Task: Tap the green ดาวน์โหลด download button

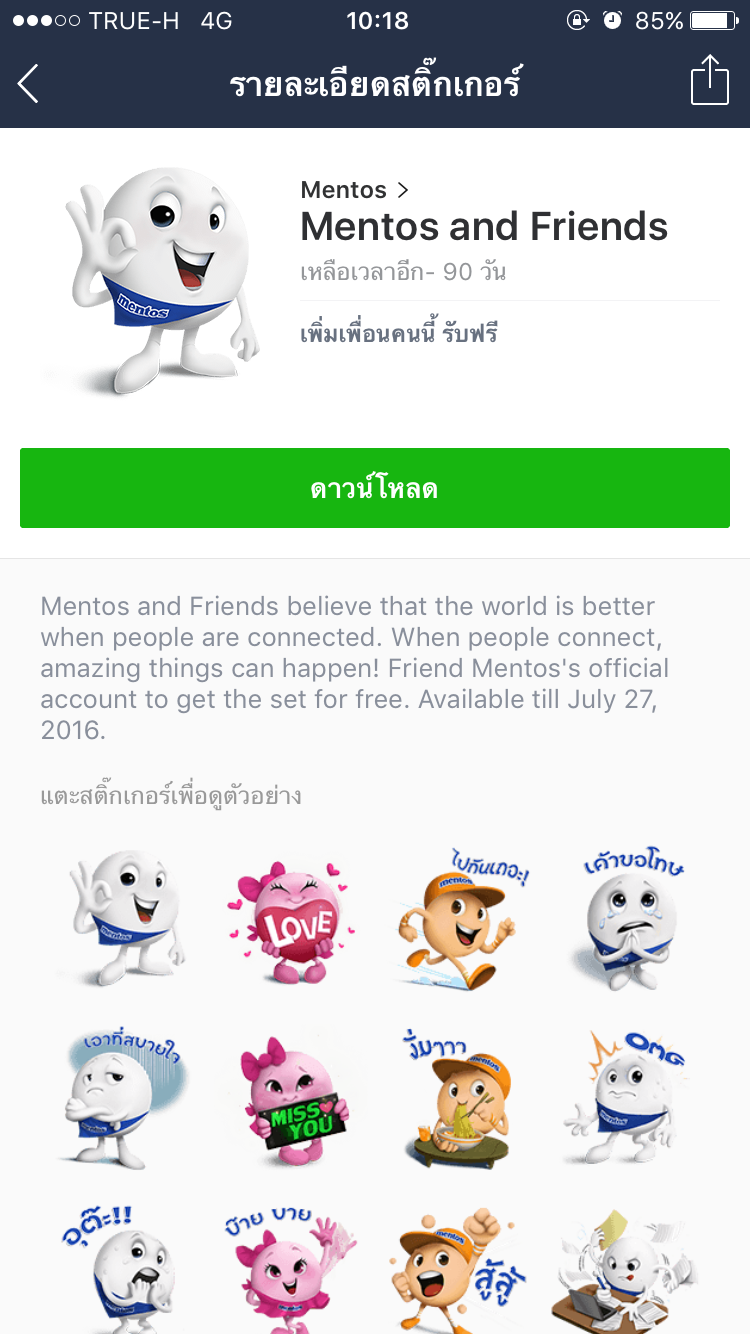Action: pos(375,488)
